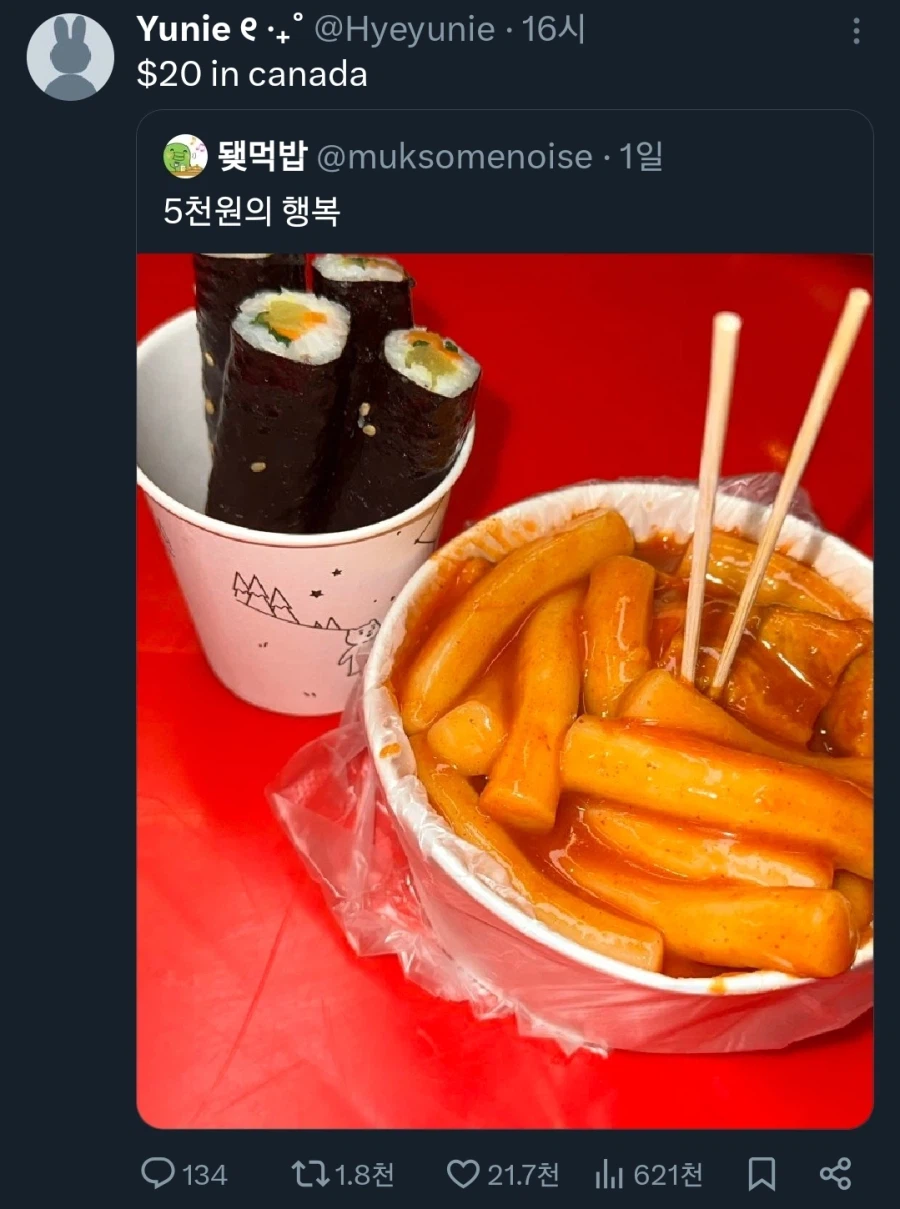900x1209 pixels.
Task: Retweet this post
Action: [310, 1174]
